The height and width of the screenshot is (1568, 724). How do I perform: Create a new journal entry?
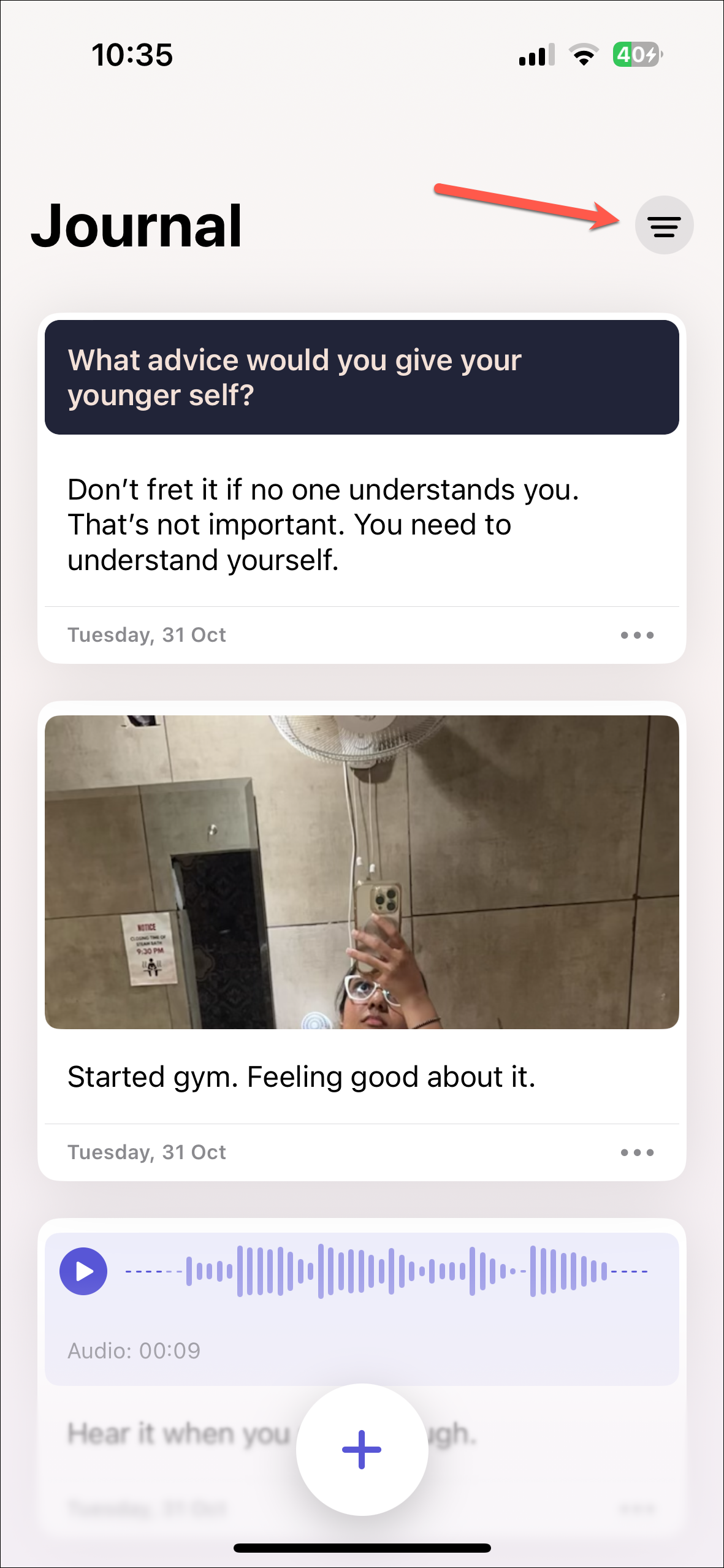click(x=362, y=1449)
